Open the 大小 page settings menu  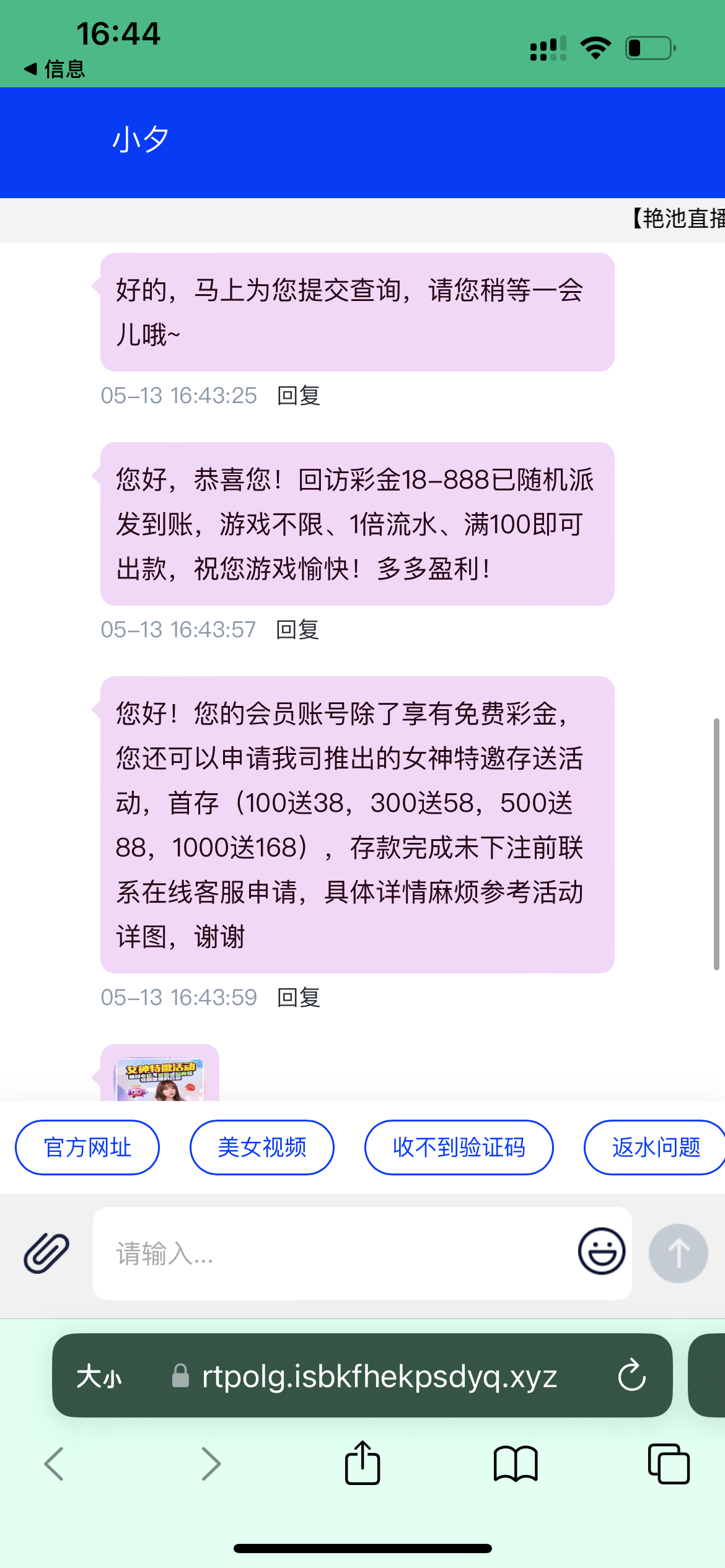point(99,1377)
